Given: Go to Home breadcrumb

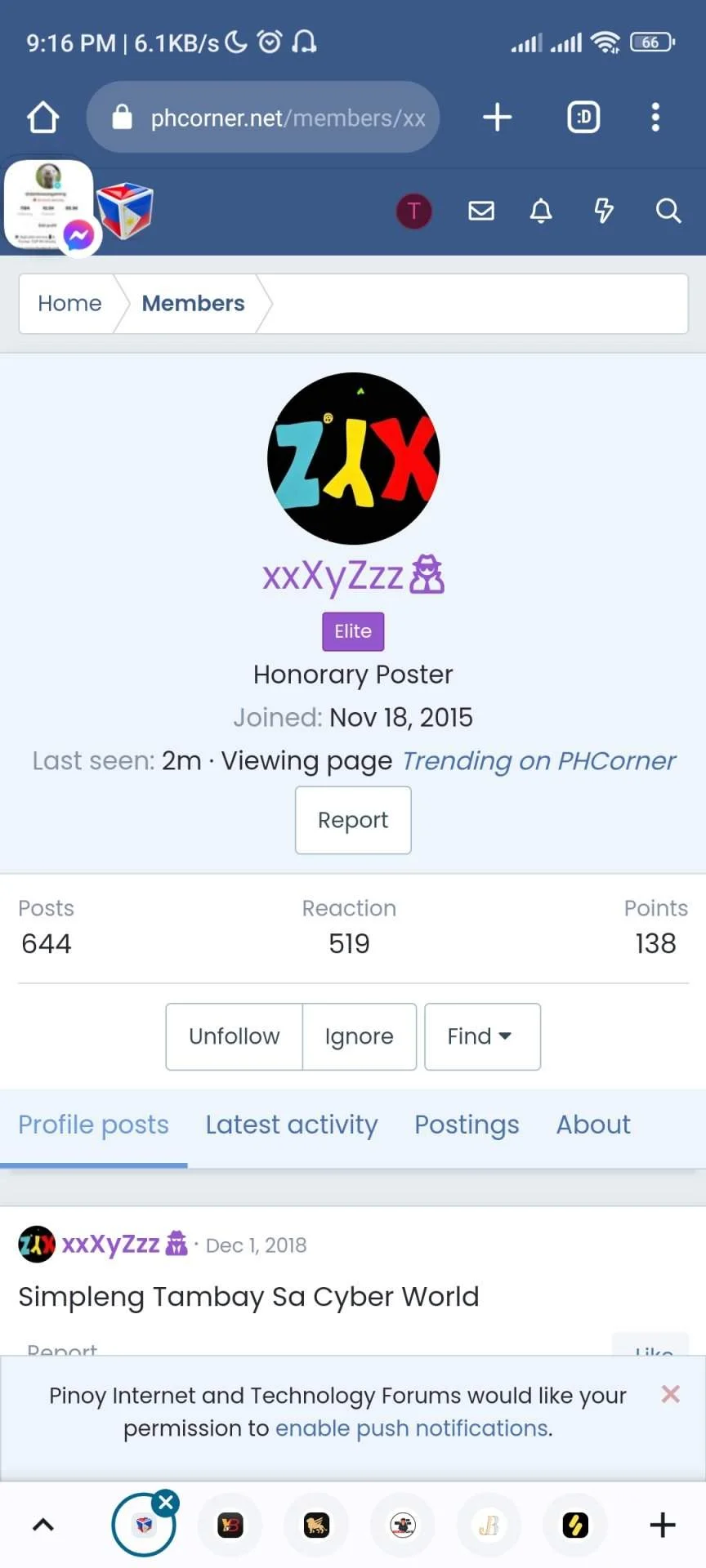Looking at the screenshot, I should pos(70,304).
